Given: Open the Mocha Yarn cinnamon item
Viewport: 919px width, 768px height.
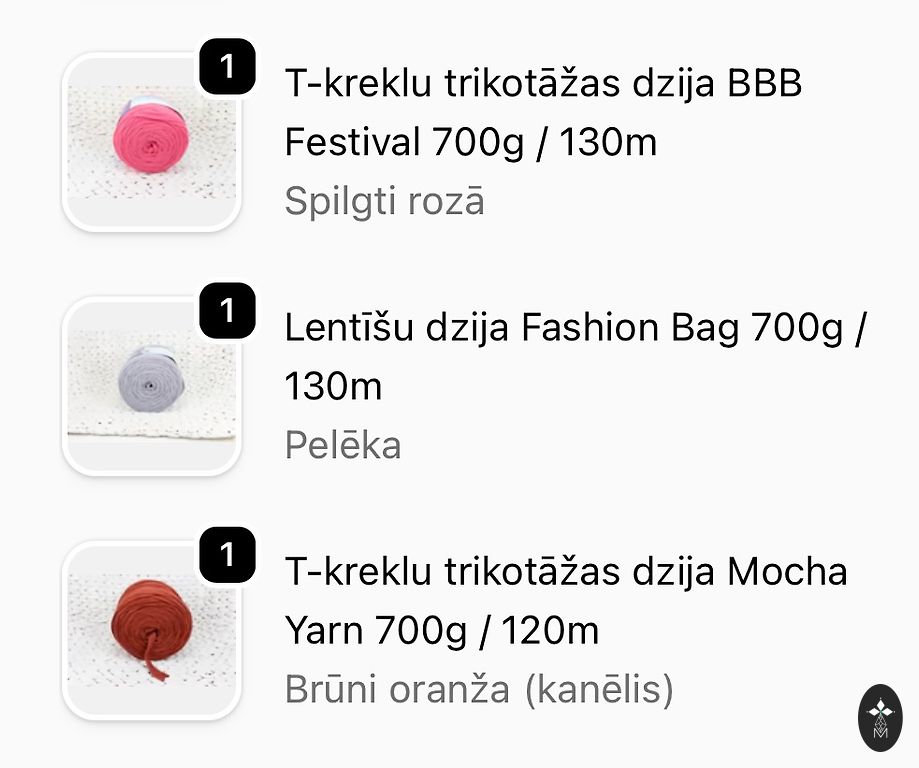Looking at the screenshot, I should 566,601.
